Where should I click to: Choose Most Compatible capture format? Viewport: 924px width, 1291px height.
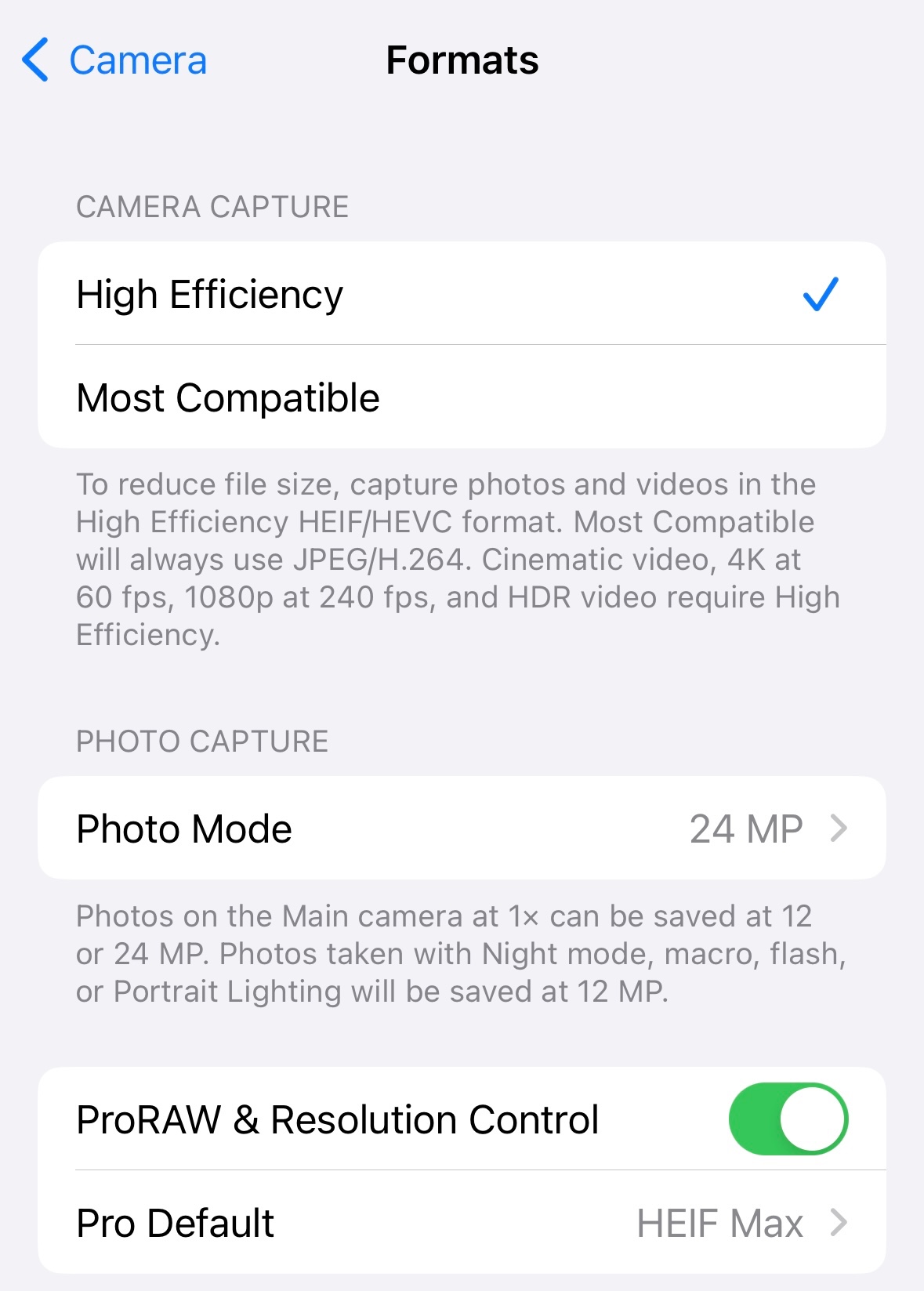click(462, 397)
